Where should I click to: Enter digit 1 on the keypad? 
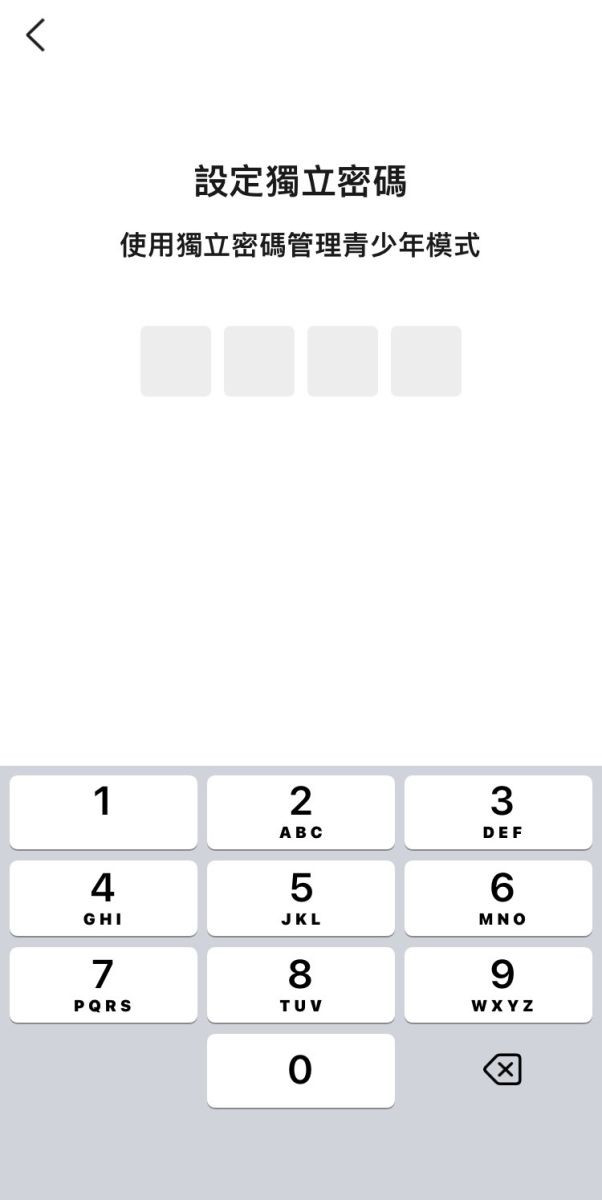click(x=103, y=812)
